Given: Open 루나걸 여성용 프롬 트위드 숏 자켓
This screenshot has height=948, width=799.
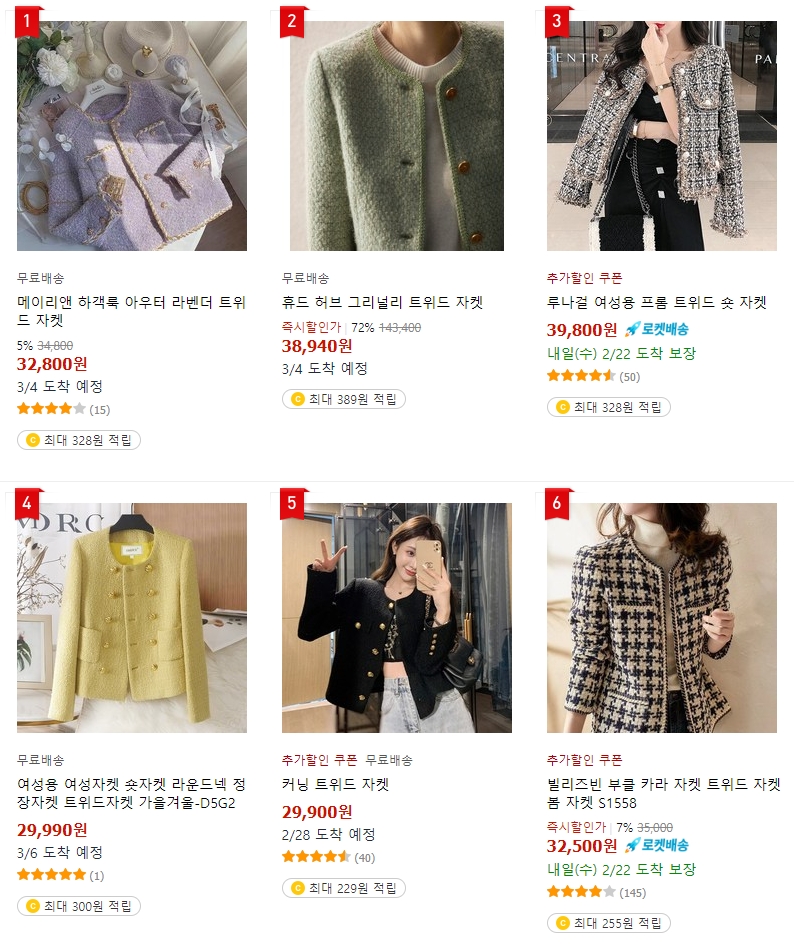Looking at the screenshot, I should 661,135.
